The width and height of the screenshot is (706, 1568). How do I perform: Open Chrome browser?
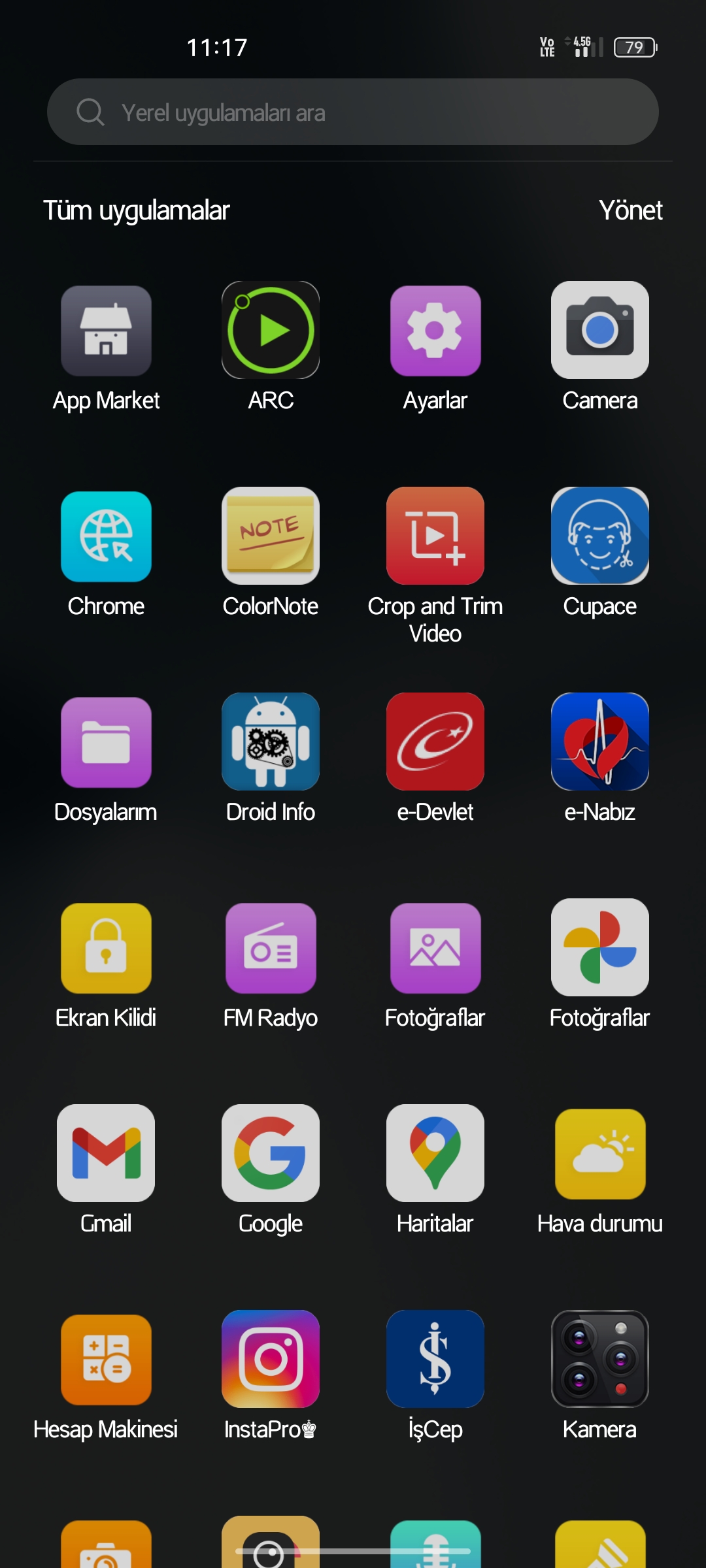point(106,536)
